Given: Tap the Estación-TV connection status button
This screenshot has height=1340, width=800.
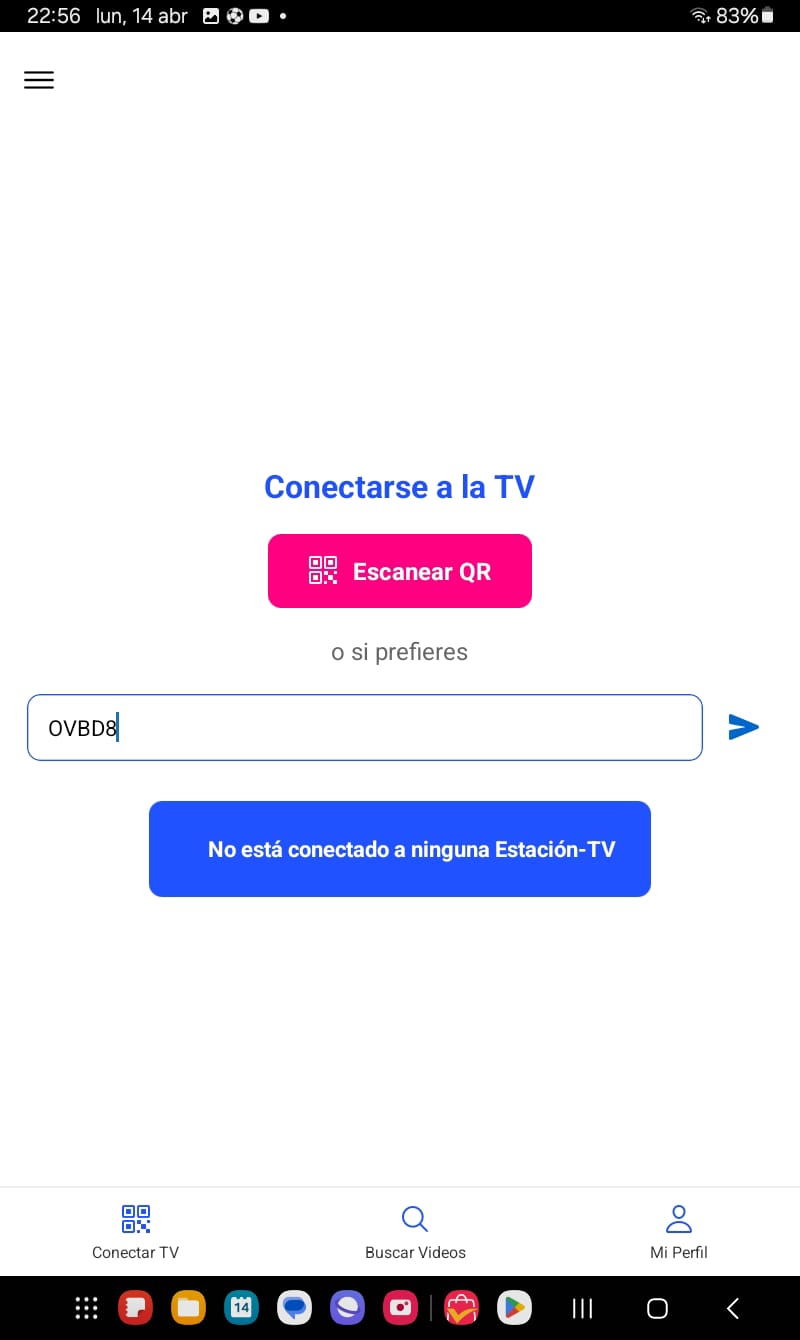Looking at the screenshot, I should point(400,848).
